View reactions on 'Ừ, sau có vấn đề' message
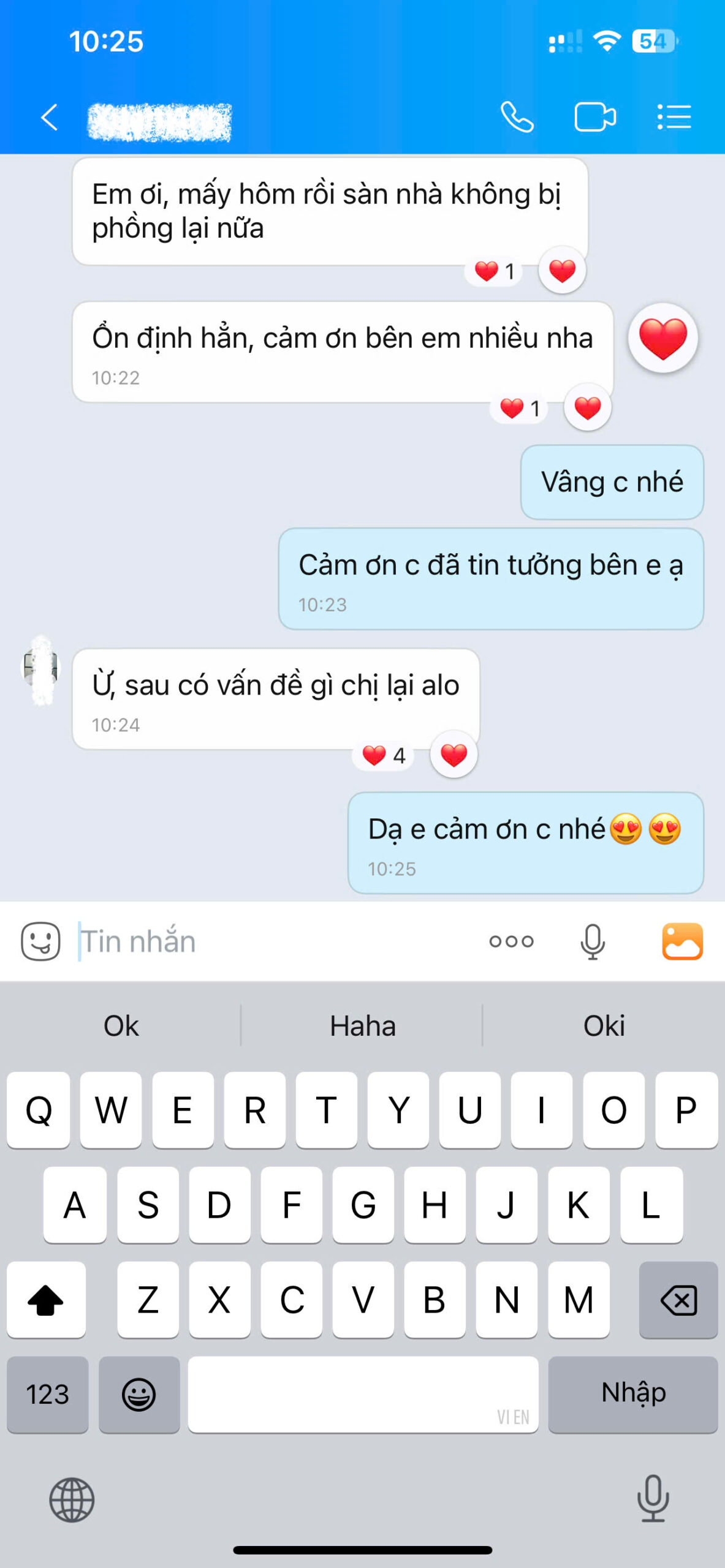The width and height of the screenshot is (725, 1568). click(384, 756)
